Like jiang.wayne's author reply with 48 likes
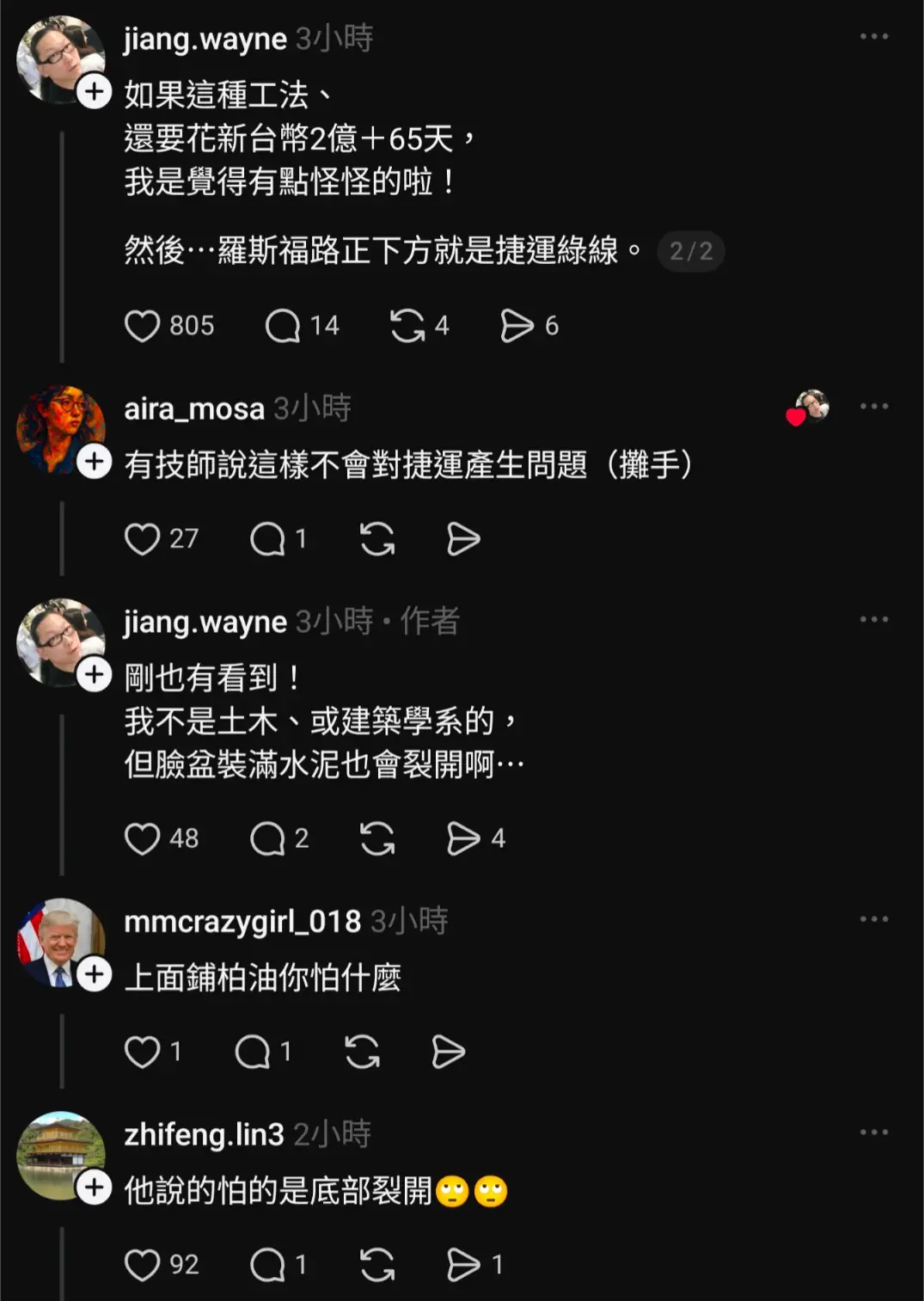 click(x=143, y=838)
